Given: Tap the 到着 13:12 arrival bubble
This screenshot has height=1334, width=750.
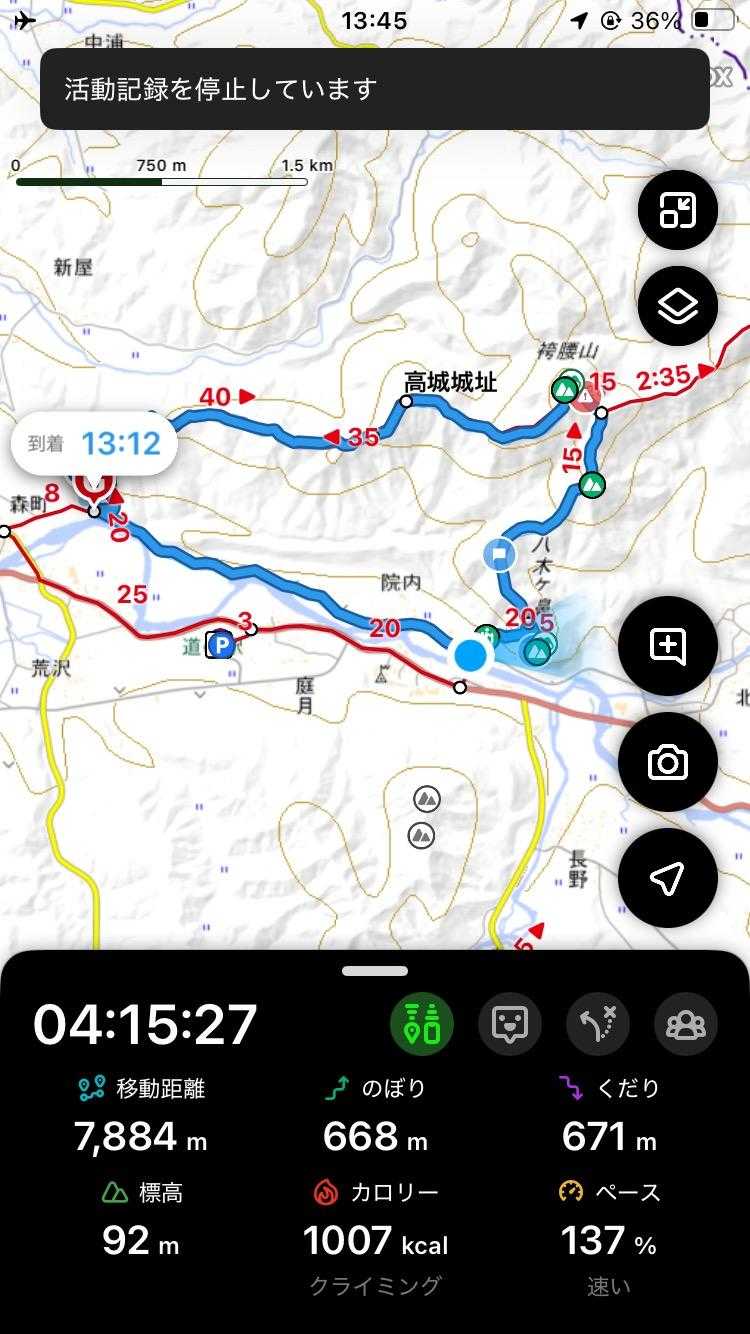Looking at the screenshot, I should pos(95,443).
